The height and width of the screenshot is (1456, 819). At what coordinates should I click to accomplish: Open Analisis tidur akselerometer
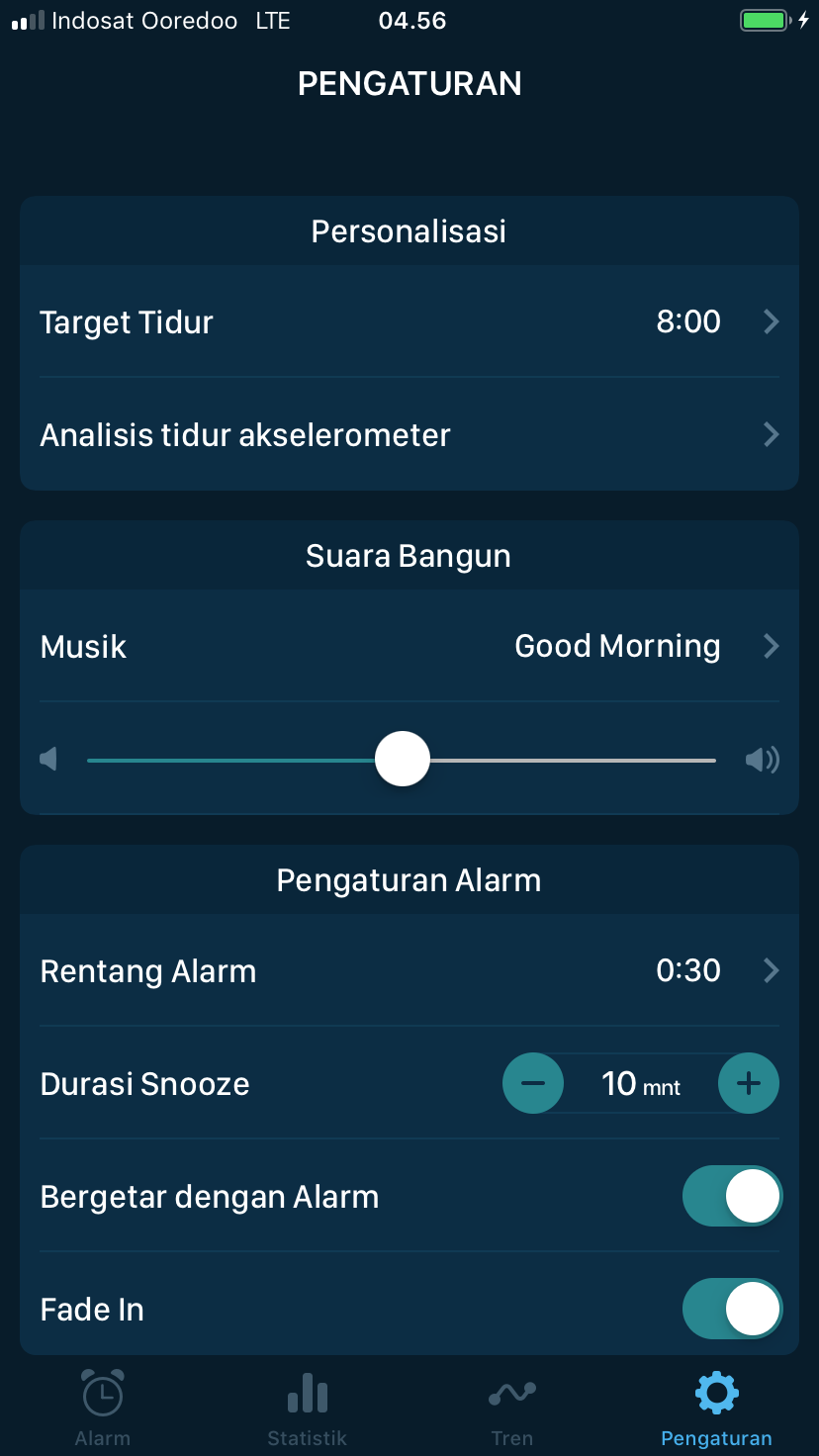click(409, 434)
